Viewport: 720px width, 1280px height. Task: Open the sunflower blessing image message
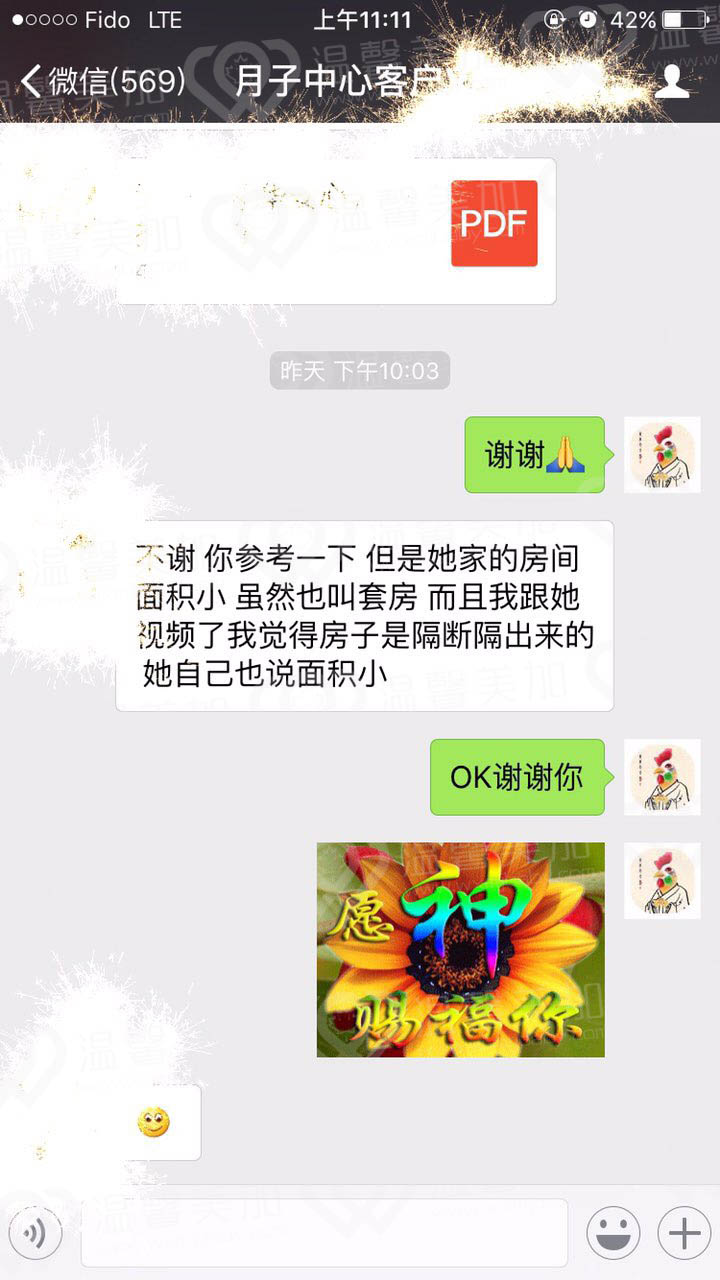click(461, 950)
